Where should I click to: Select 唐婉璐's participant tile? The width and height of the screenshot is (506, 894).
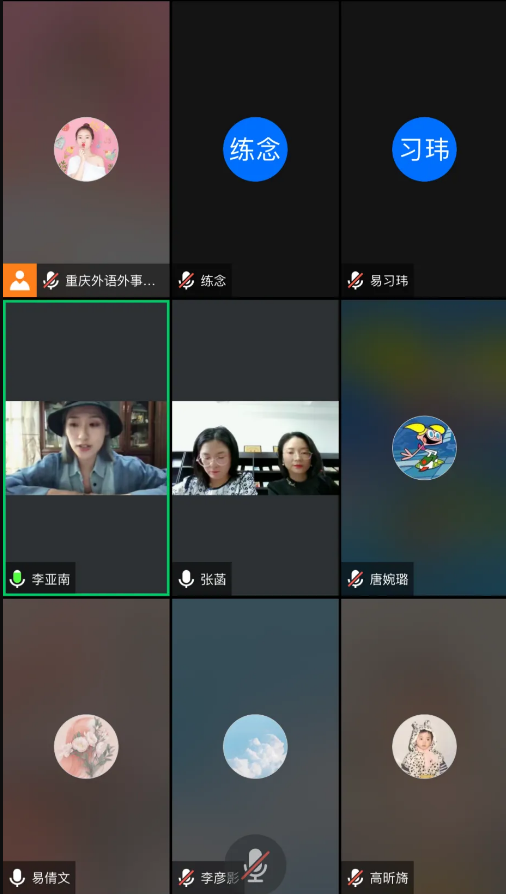point(424,448)
